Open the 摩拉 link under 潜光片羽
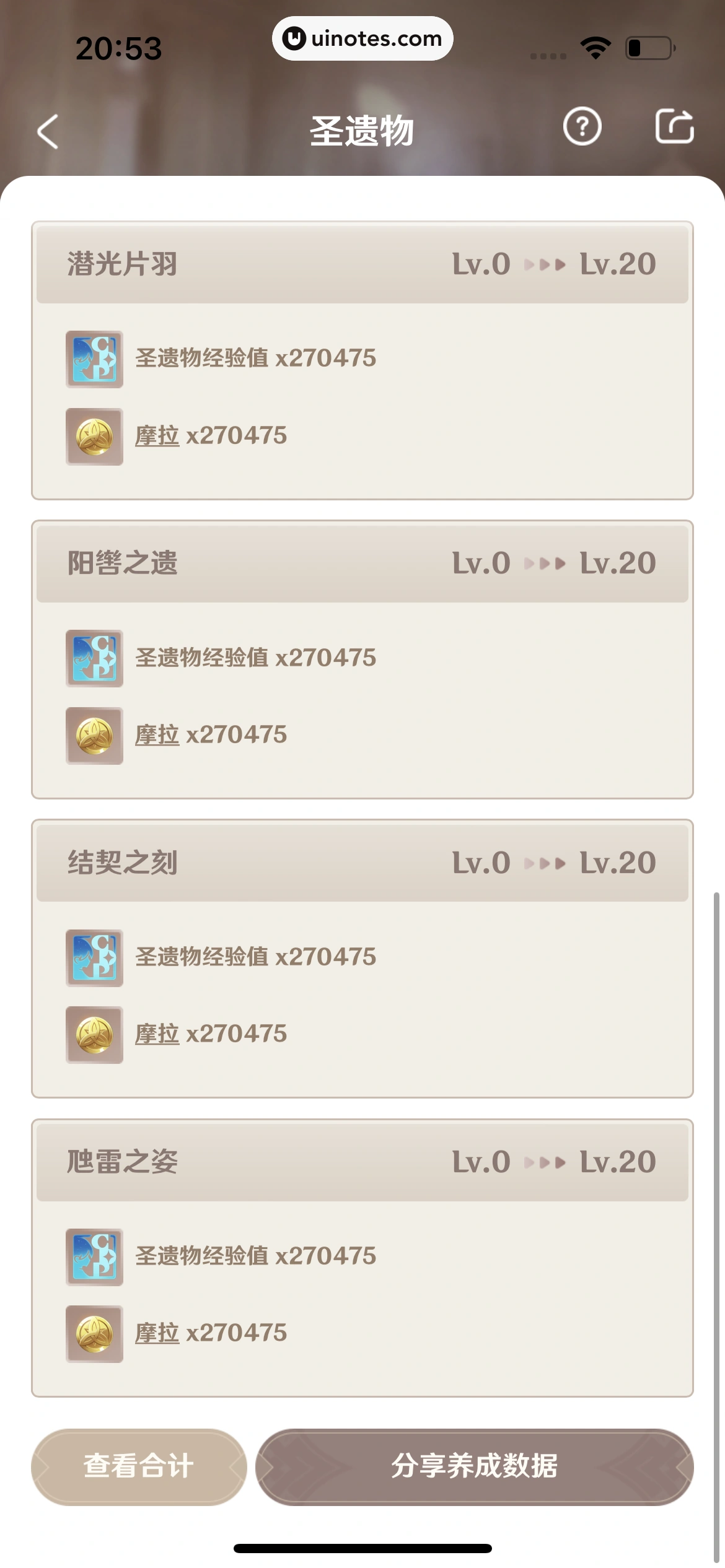The image size is (725, 1568). pos(157,436)
